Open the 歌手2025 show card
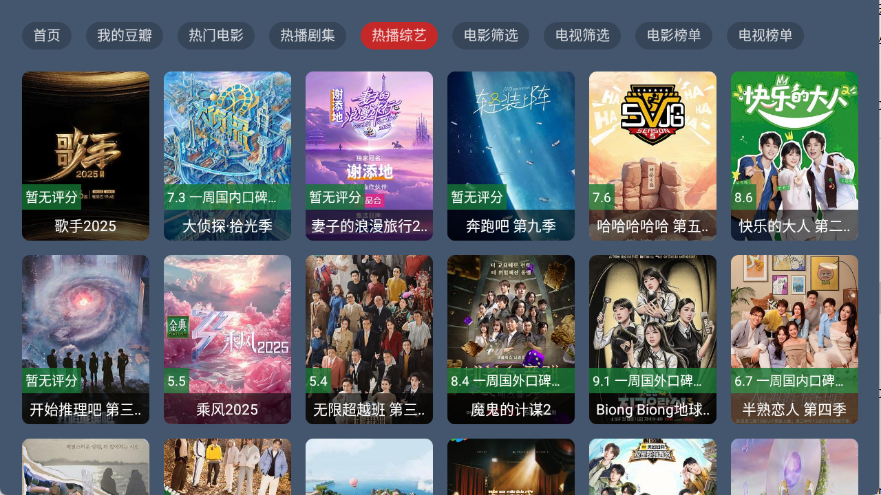 click(85, 155)
